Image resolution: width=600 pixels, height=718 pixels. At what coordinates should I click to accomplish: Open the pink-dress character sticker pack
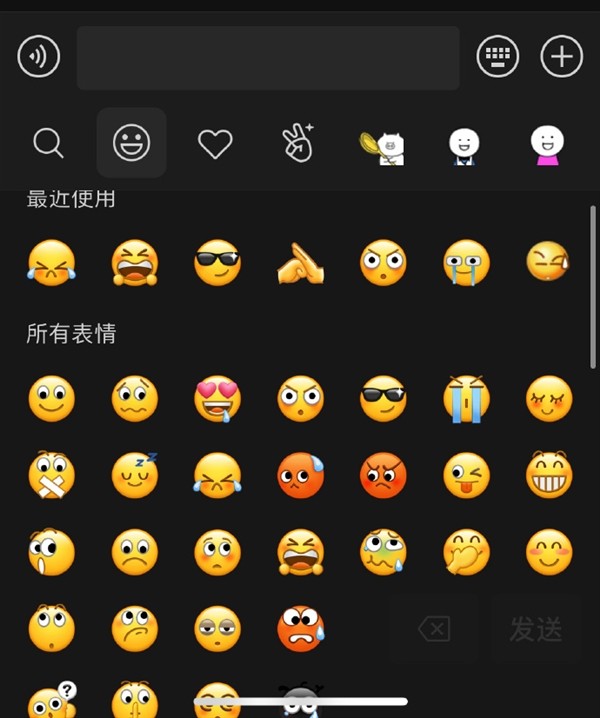546,145
